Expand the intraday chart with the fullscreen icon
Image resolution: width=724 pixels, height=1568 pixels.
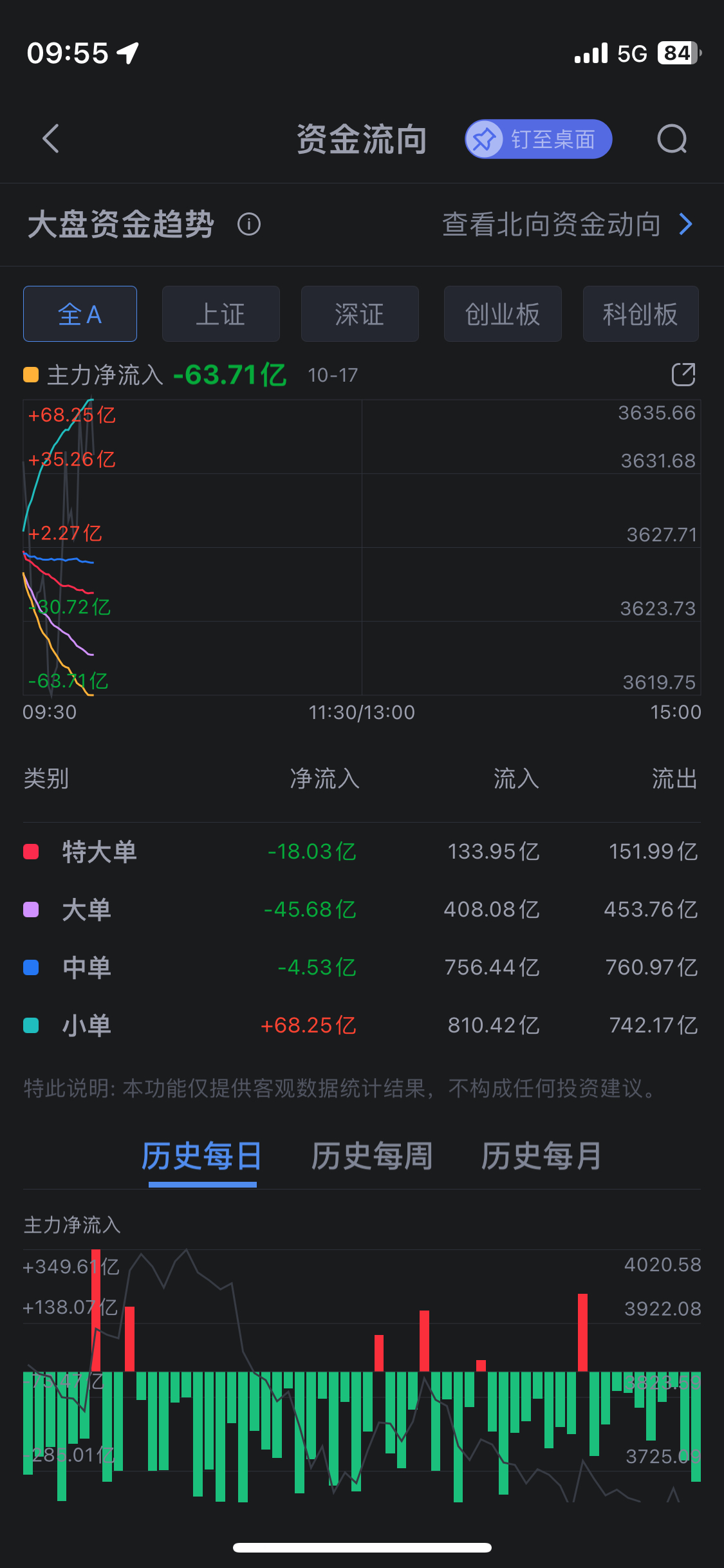683,375
